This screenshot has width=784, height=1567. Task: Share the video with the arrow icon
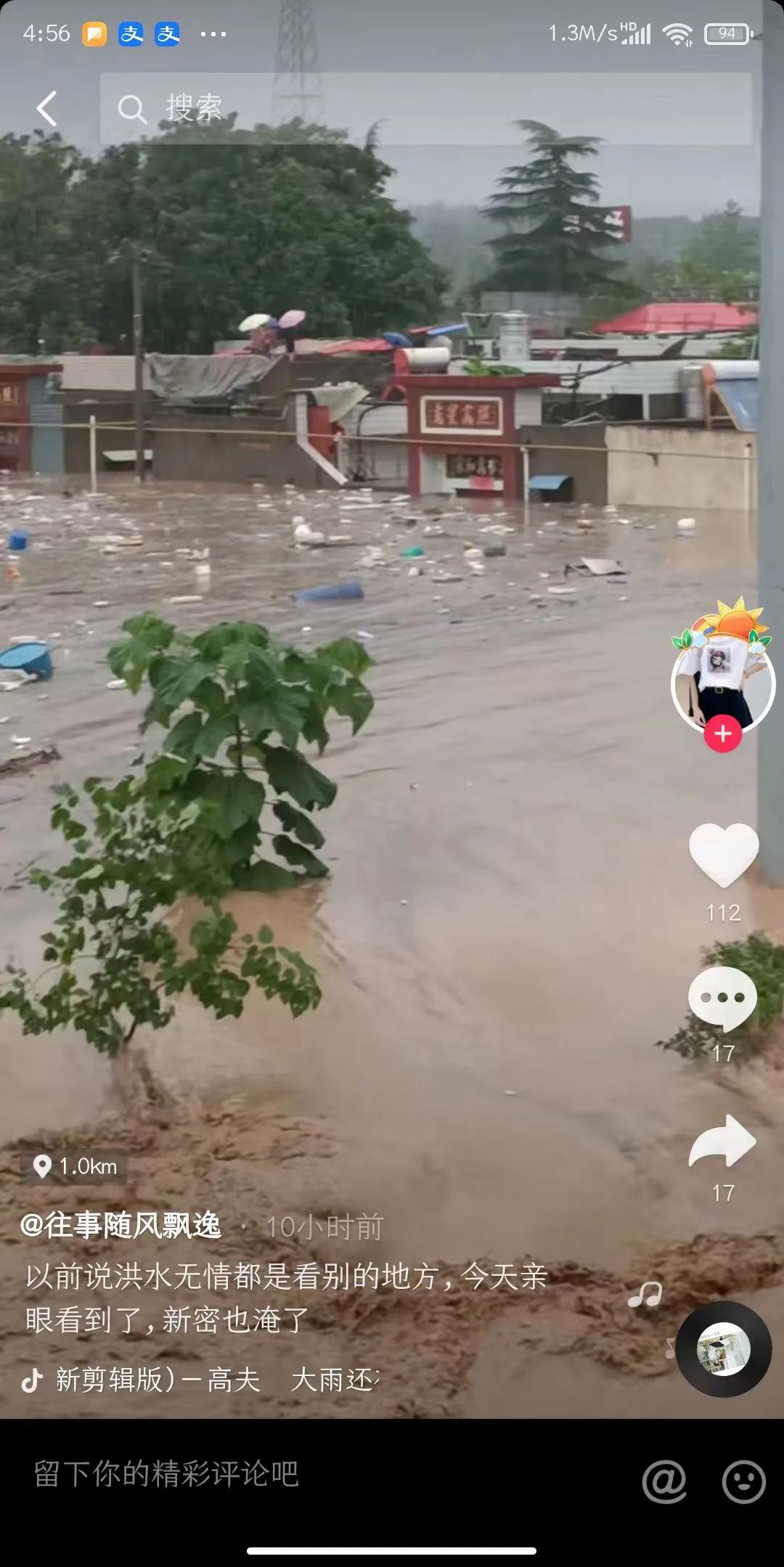click(x=722, y=1141)
